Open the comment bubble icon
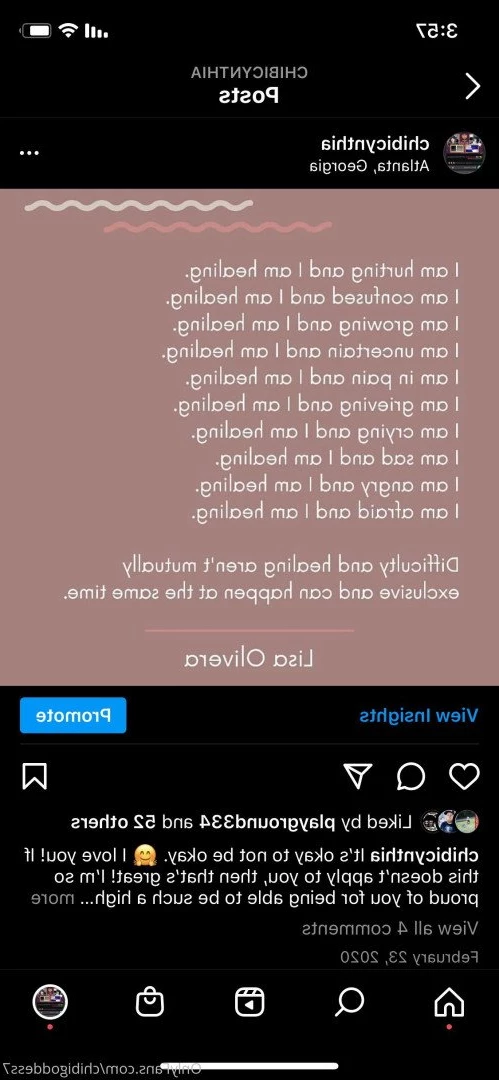 click(x=411, y=776)
